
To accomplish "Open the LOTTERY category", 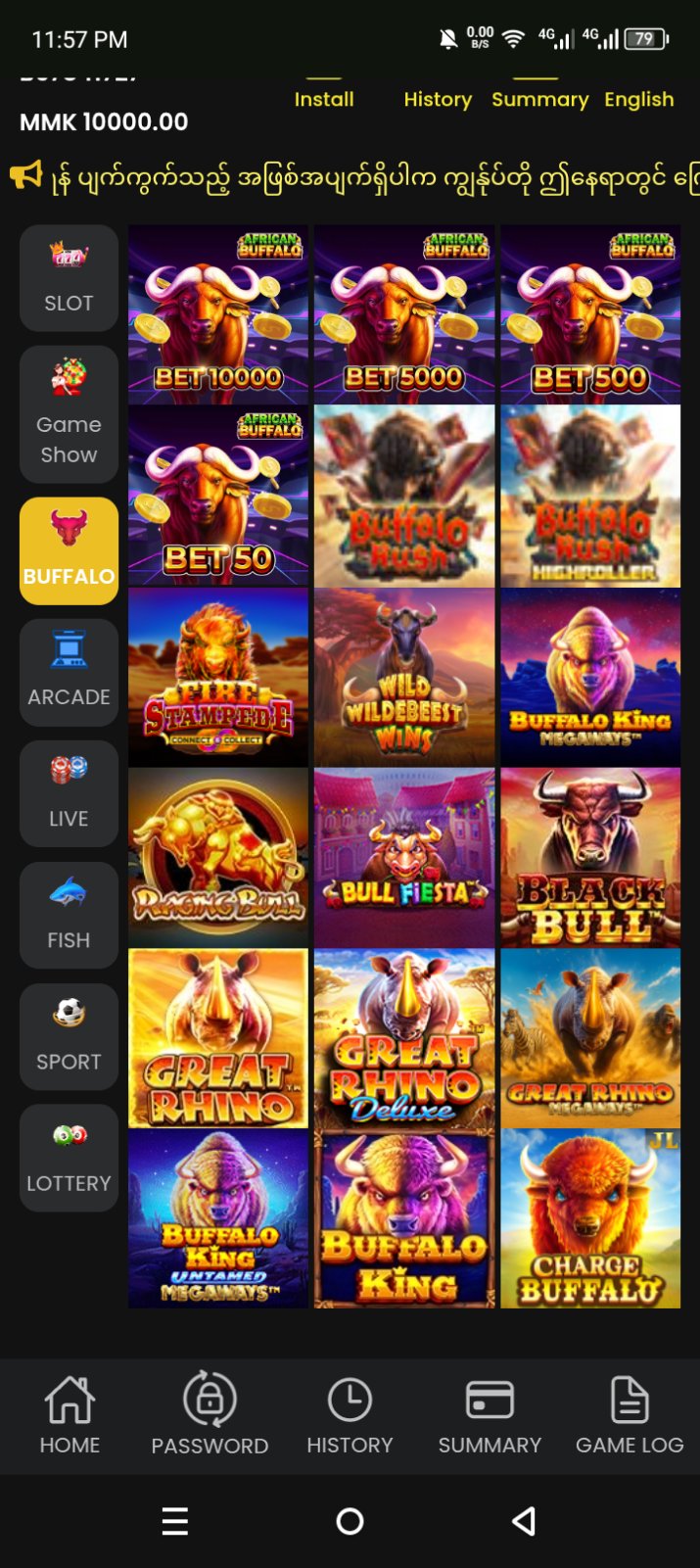I will tap(69, 1158).
